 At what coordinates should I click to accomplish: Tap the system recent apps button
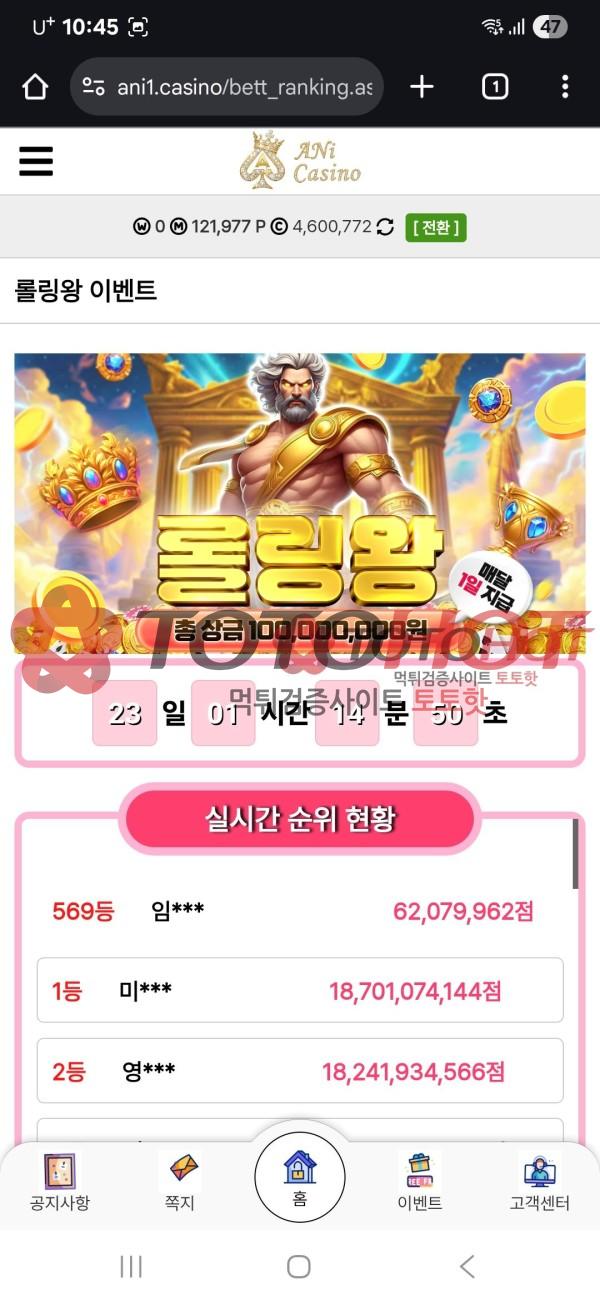click(131, 1266)
